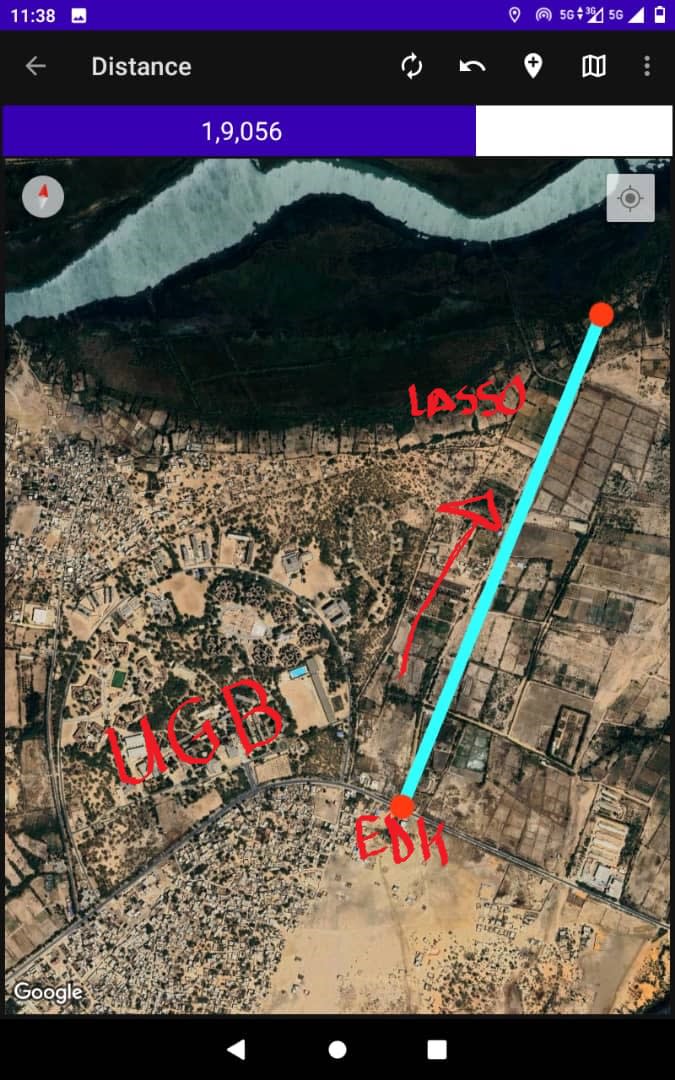Open the recent apps view
This screenshot has height=1080, width=675.
click(437, 1049)
